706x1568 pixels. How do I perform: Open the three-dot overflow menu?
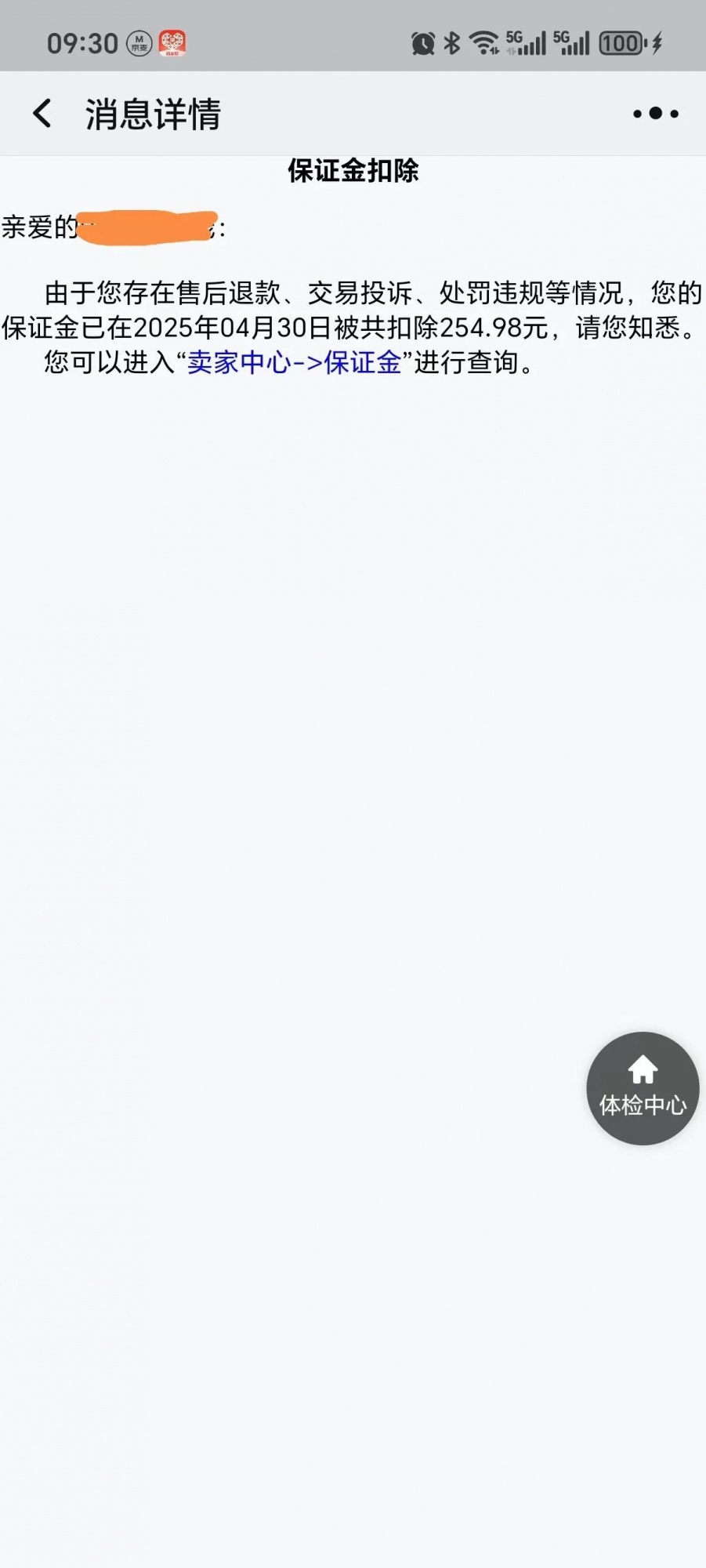(656, 114)
